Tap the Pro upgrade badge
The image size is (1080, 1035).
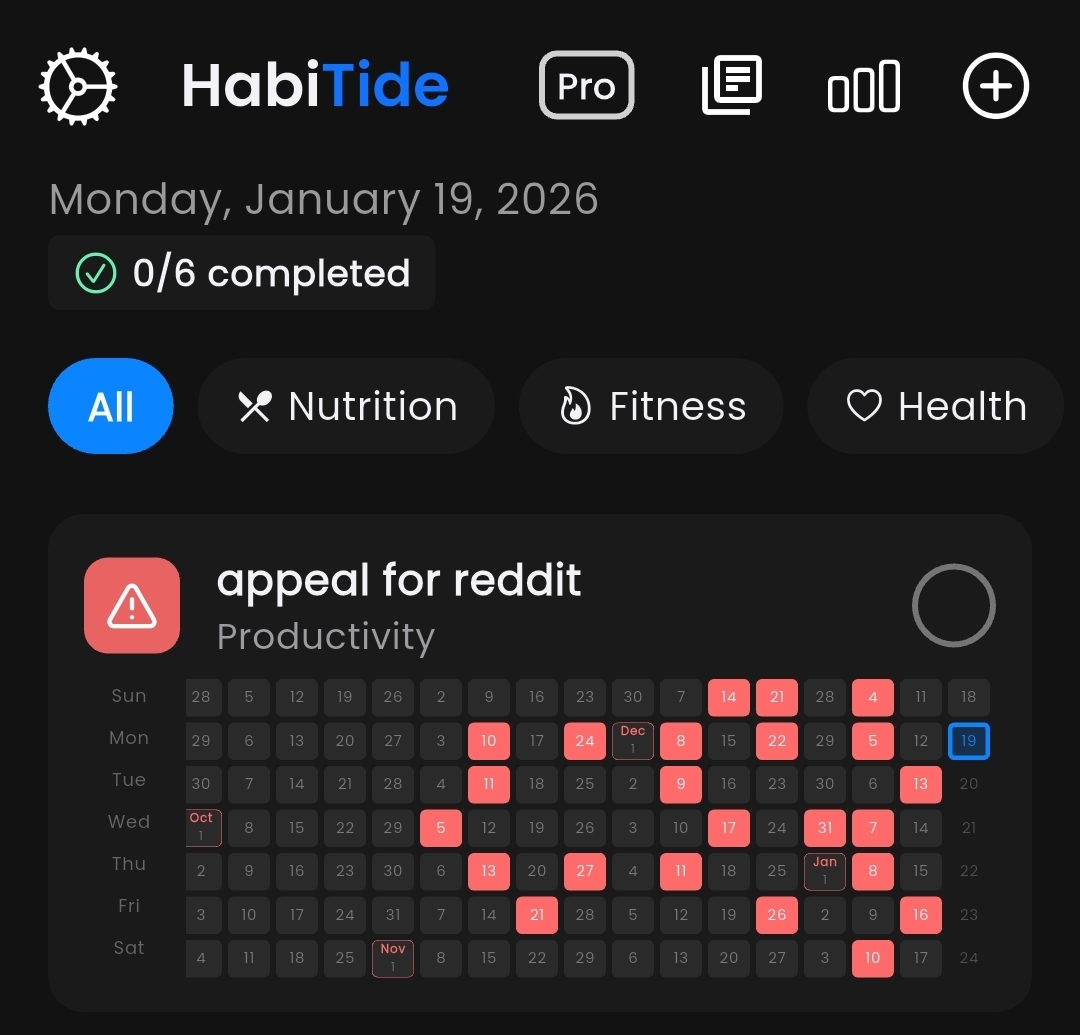(x=586, y=86)
